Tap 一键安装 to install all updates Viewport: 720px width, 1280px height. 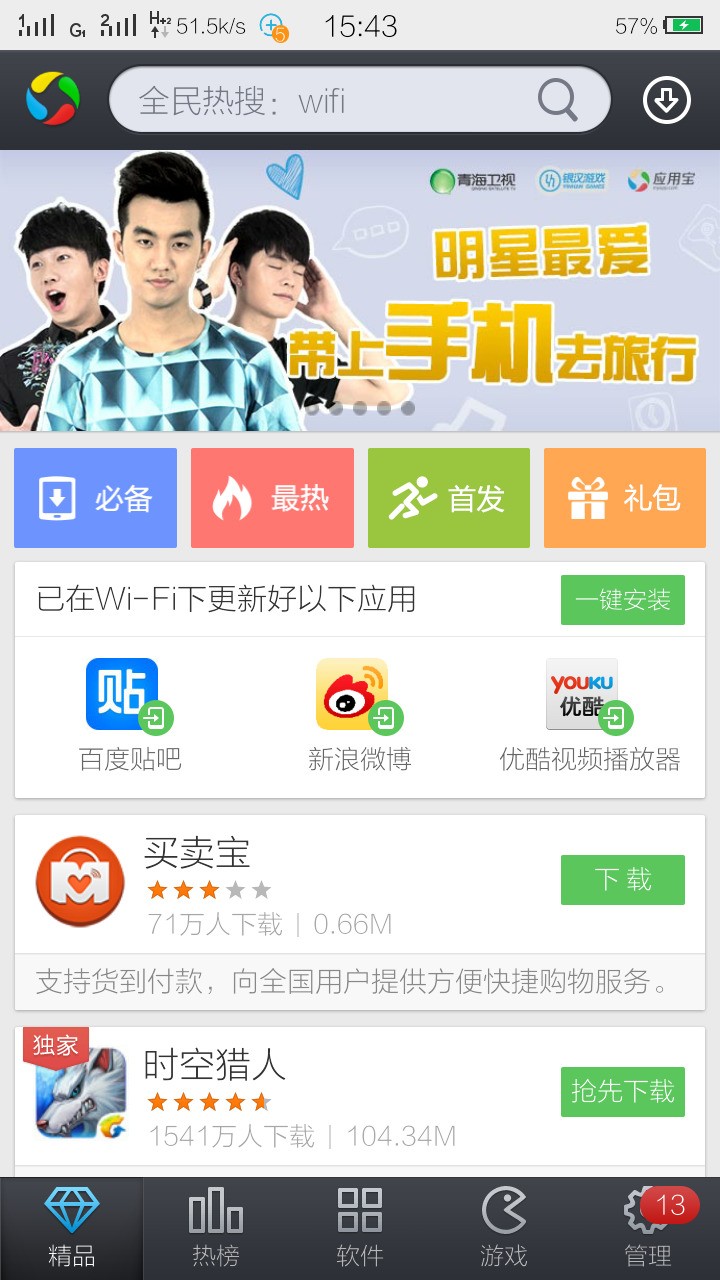tap(622, 600)
